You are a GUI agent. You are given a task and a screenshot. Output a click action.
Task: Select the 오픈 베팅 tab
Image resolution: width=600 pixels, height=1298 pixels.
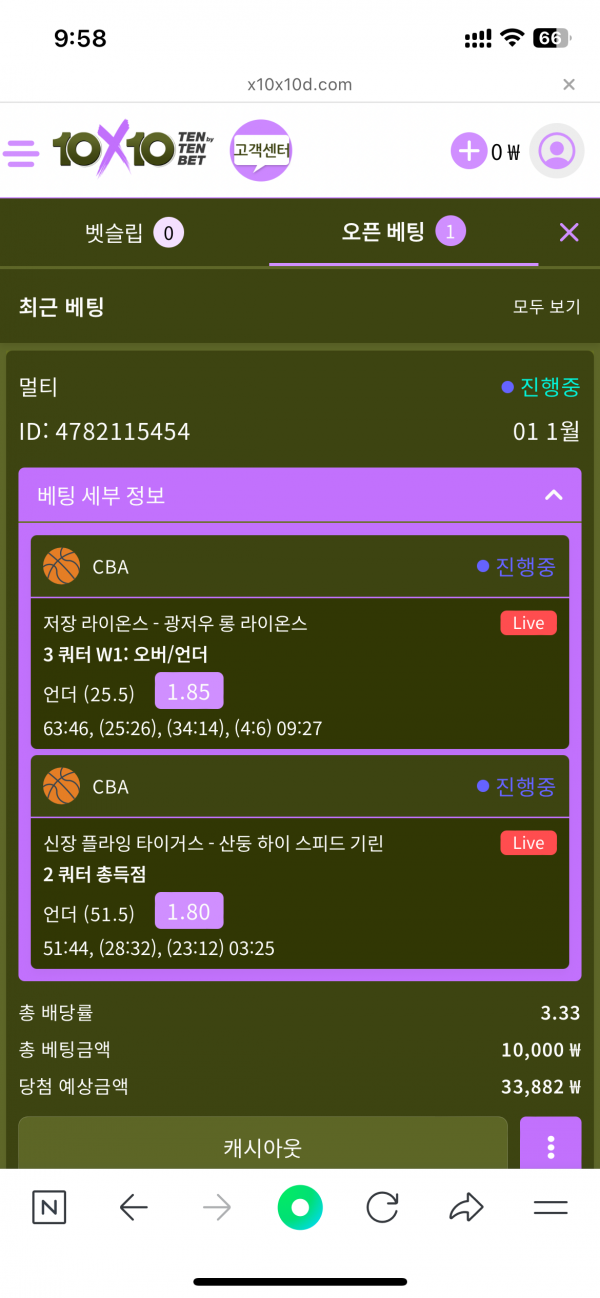[x=403, y=233]
